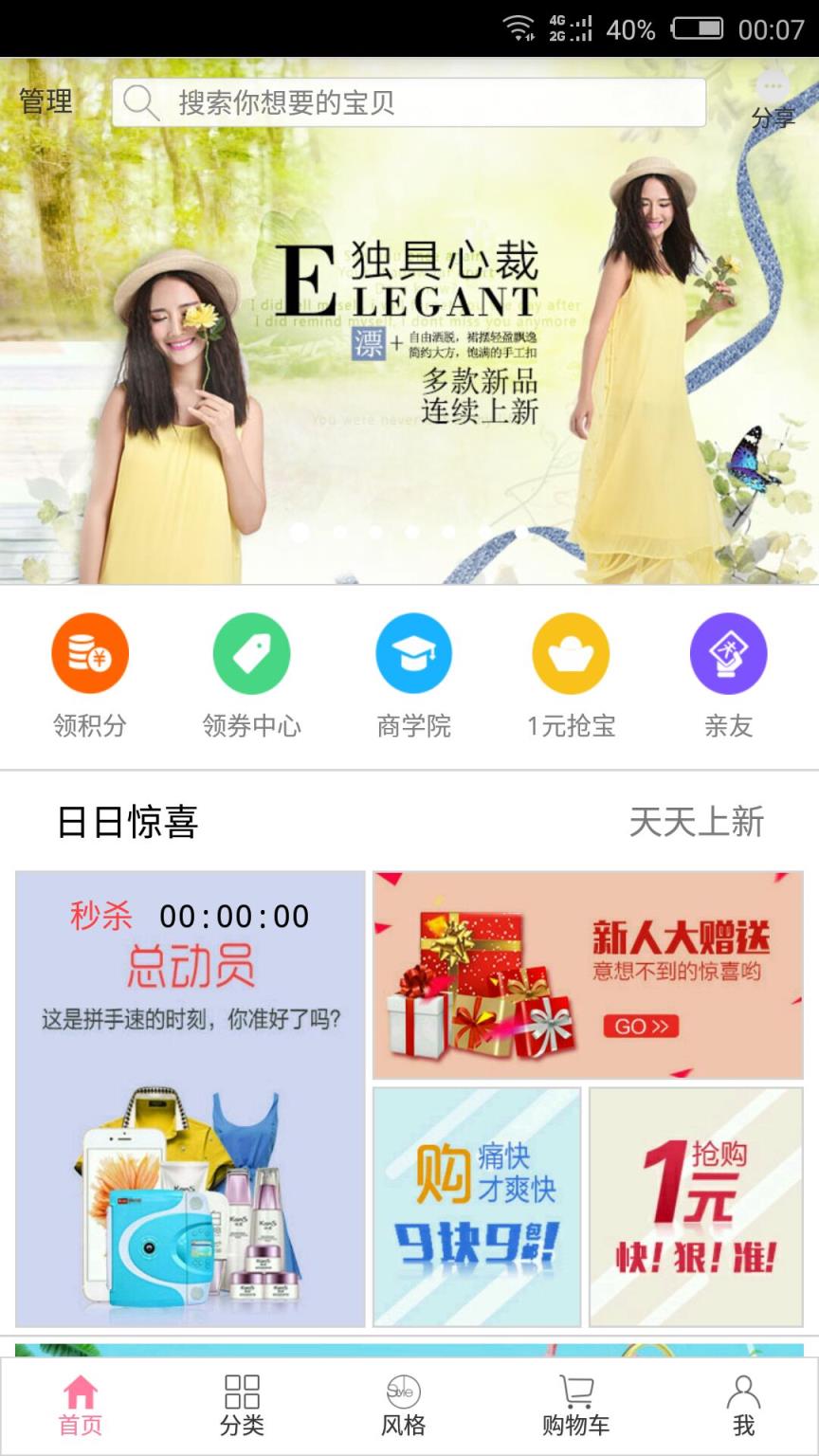
Task: Open the 我 profile icon
Action: (x=743, y=1392)
